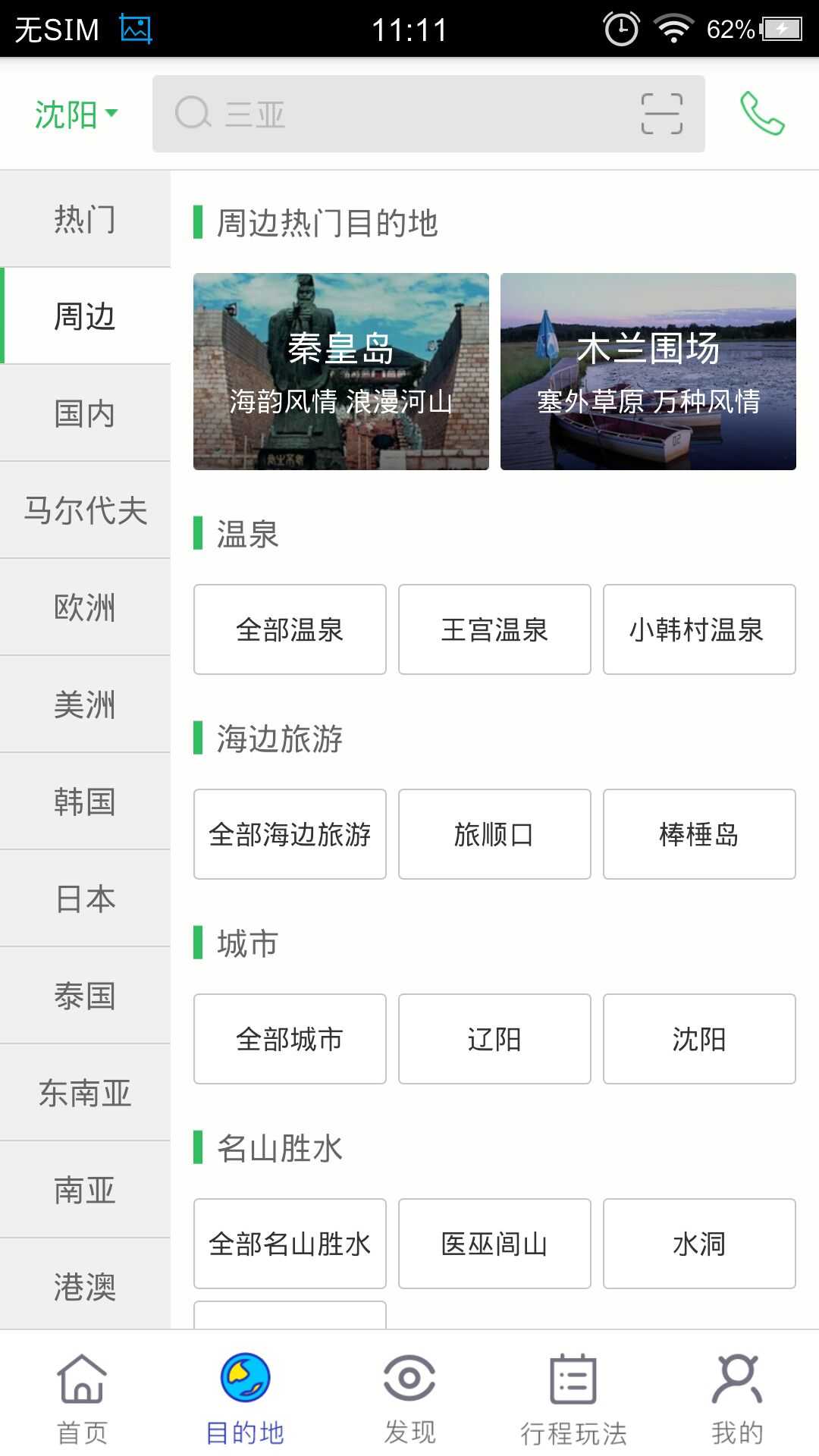
Task: Select the 目的地 globe icon
Action: pos(245,1382)
